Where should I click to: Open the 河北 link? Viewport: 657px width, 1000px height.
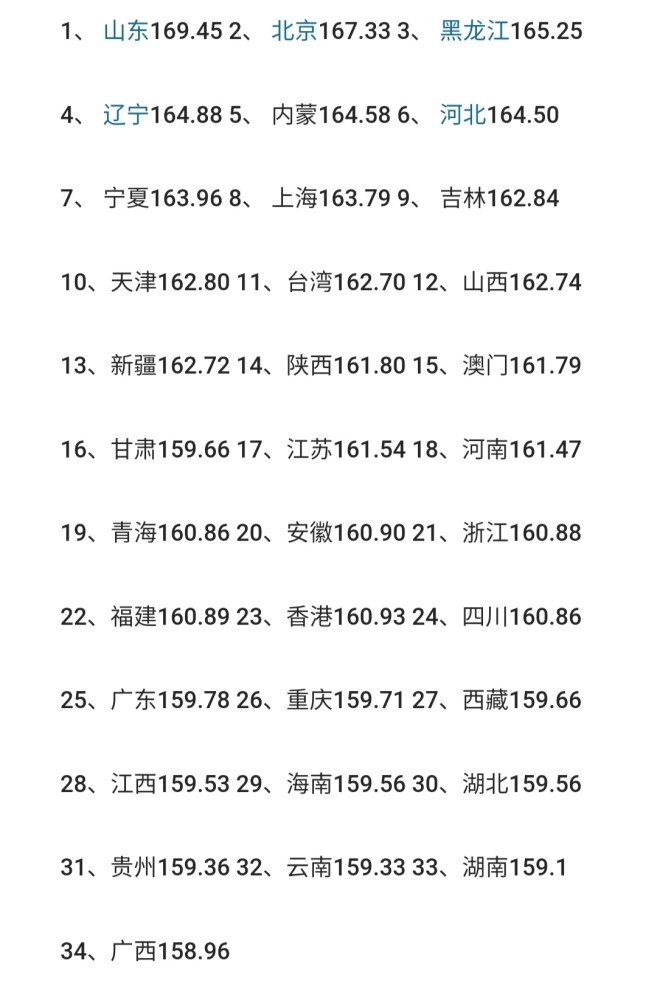(463, 115)
